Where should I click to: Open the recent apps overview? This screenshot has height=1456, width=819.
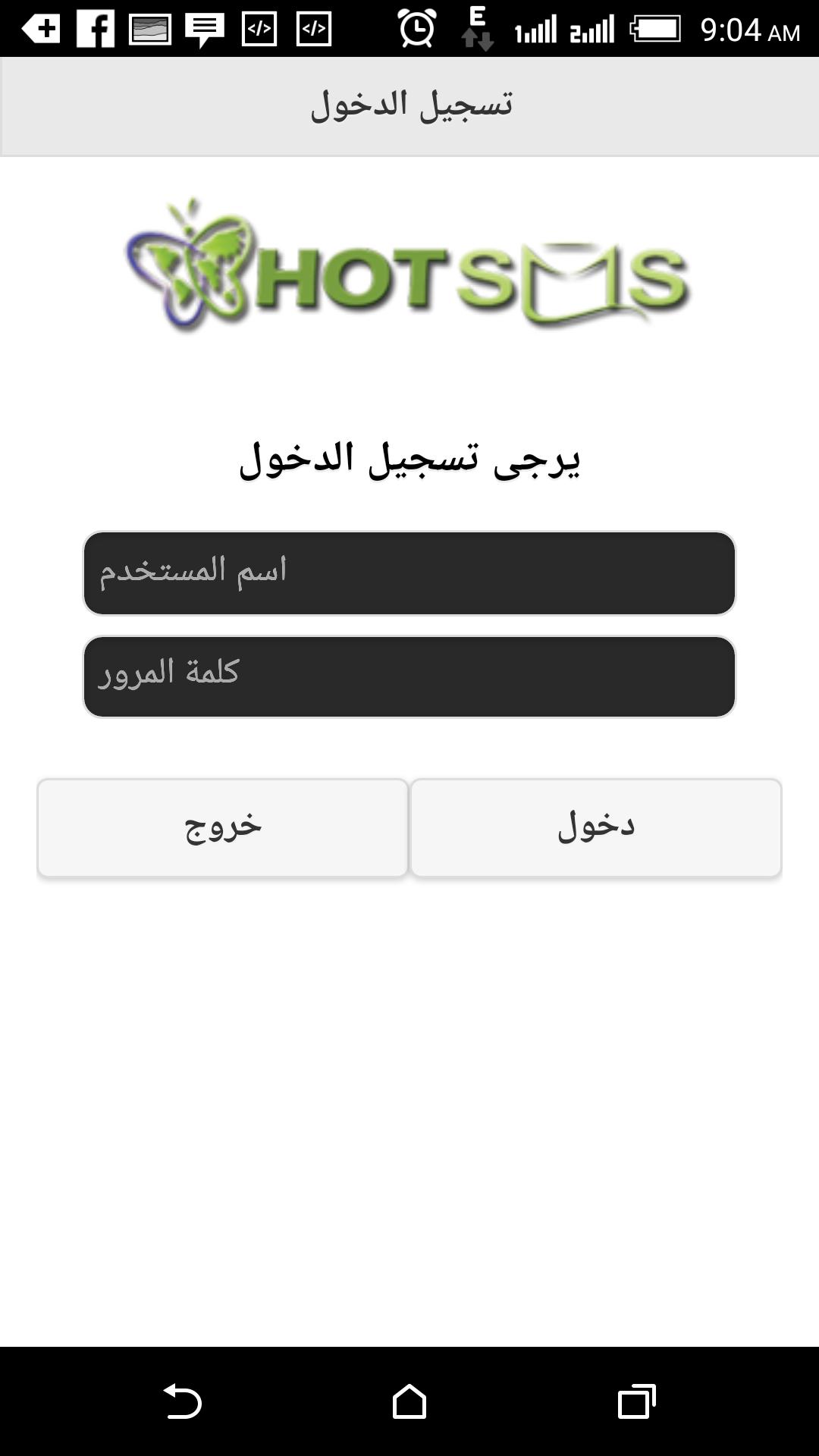[x=637, y=1401]
